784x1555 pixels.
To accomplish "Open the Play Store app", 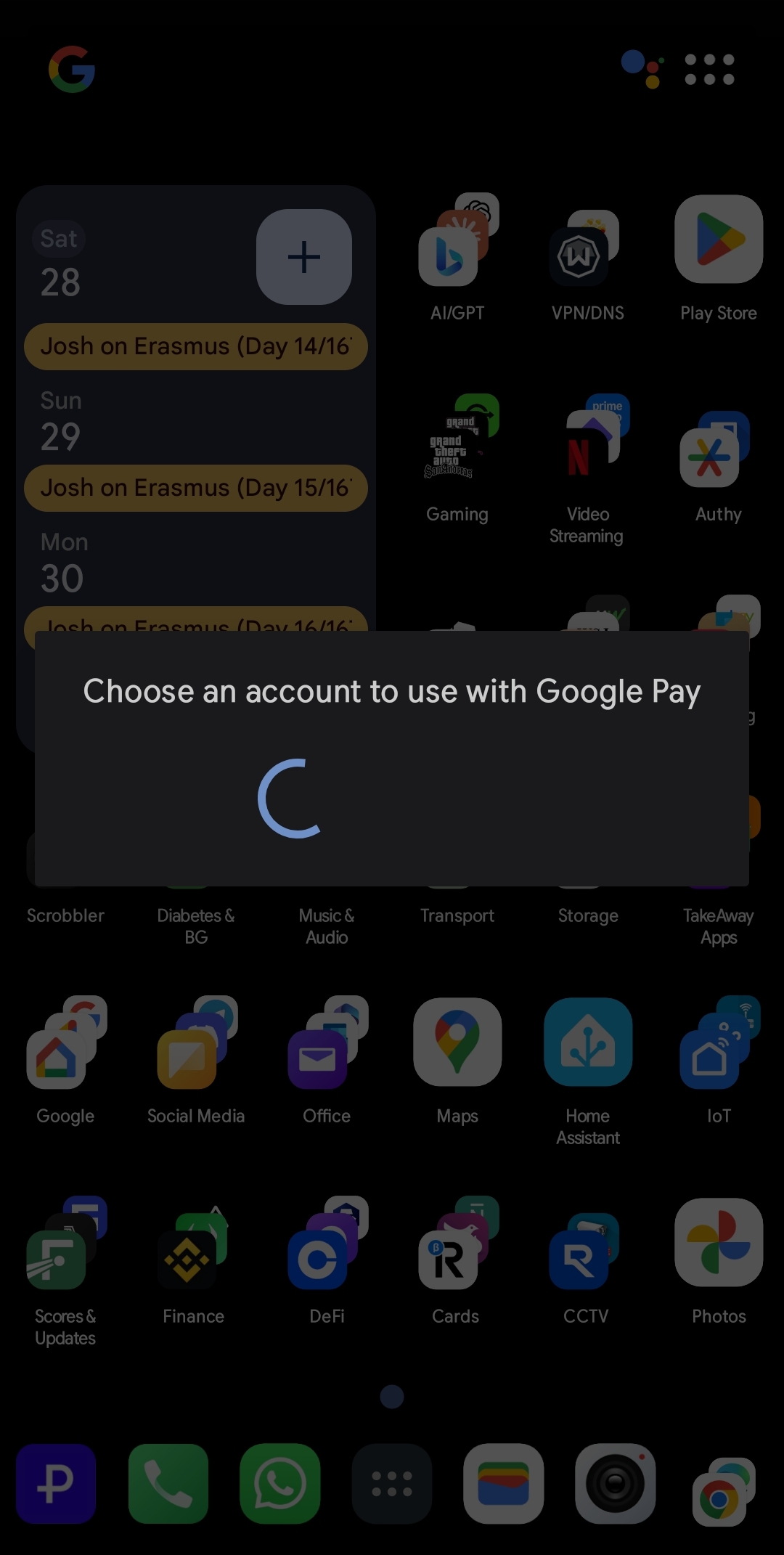I will click(x=718, y=240).
